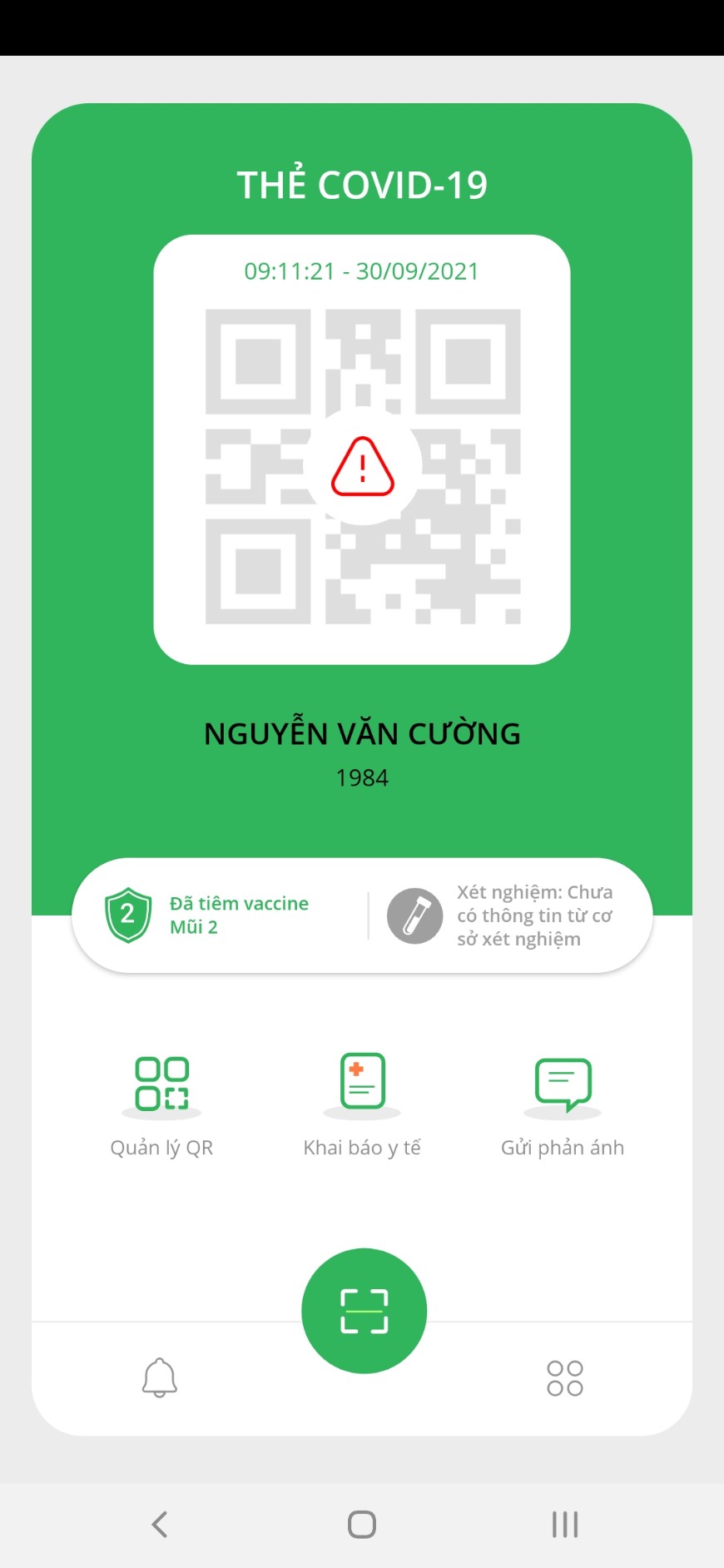Return to the system home screen
The image size is (724, 1568).
pos(362,1525)
